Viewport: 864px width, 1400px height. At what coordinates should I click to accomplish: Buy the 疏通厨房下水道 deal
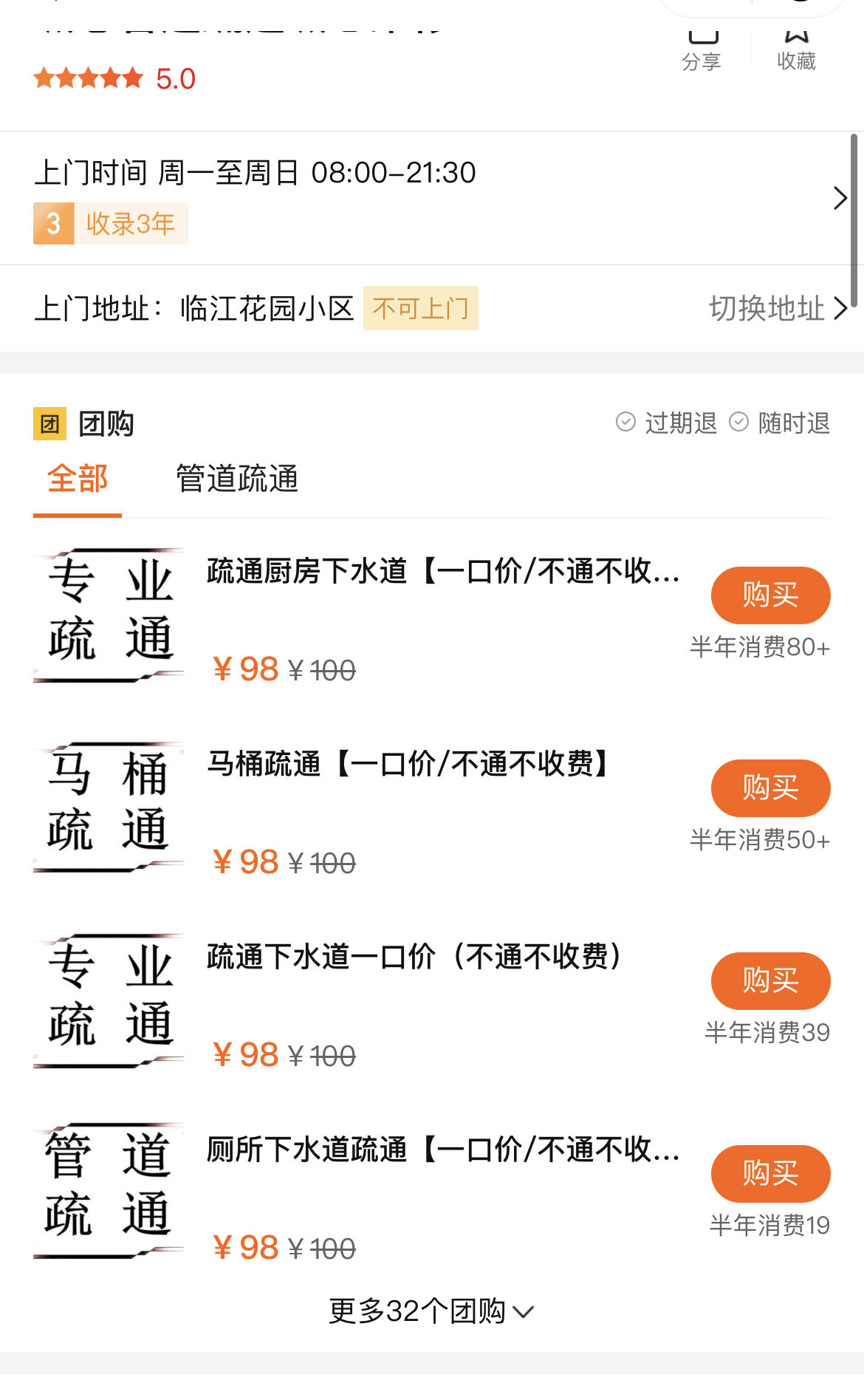point(770,595)
